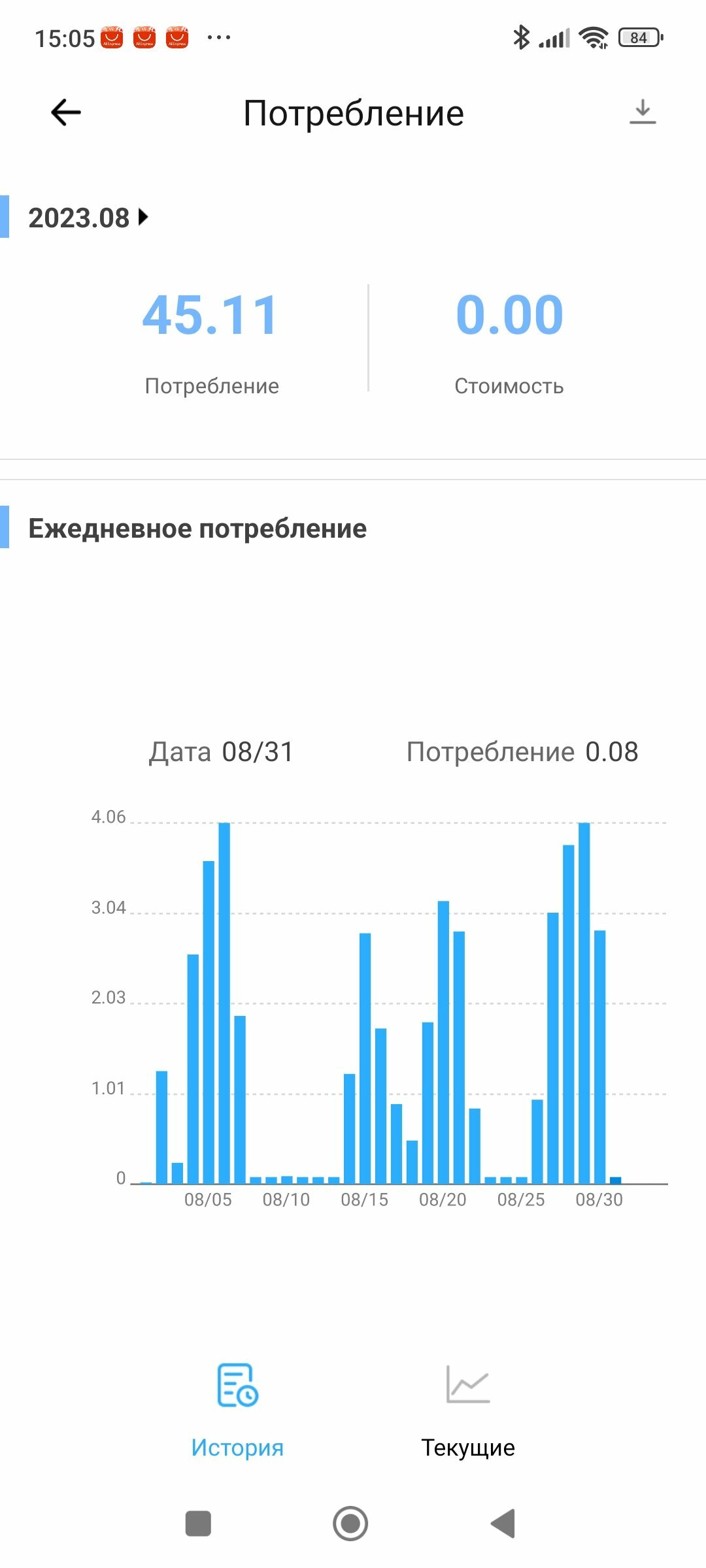Image resolution: width=706 pixels, height=1568 pixels.
Task: Open the 2023.08 month picker
Action: click(89, 218)
